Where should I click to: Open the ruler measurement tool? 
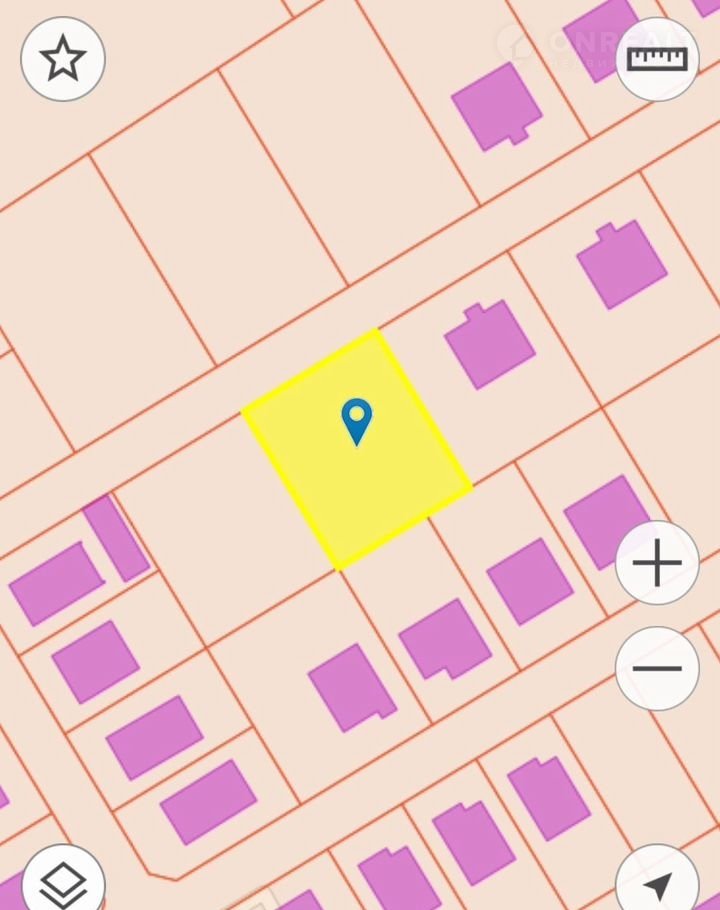(x=657, y=59)
